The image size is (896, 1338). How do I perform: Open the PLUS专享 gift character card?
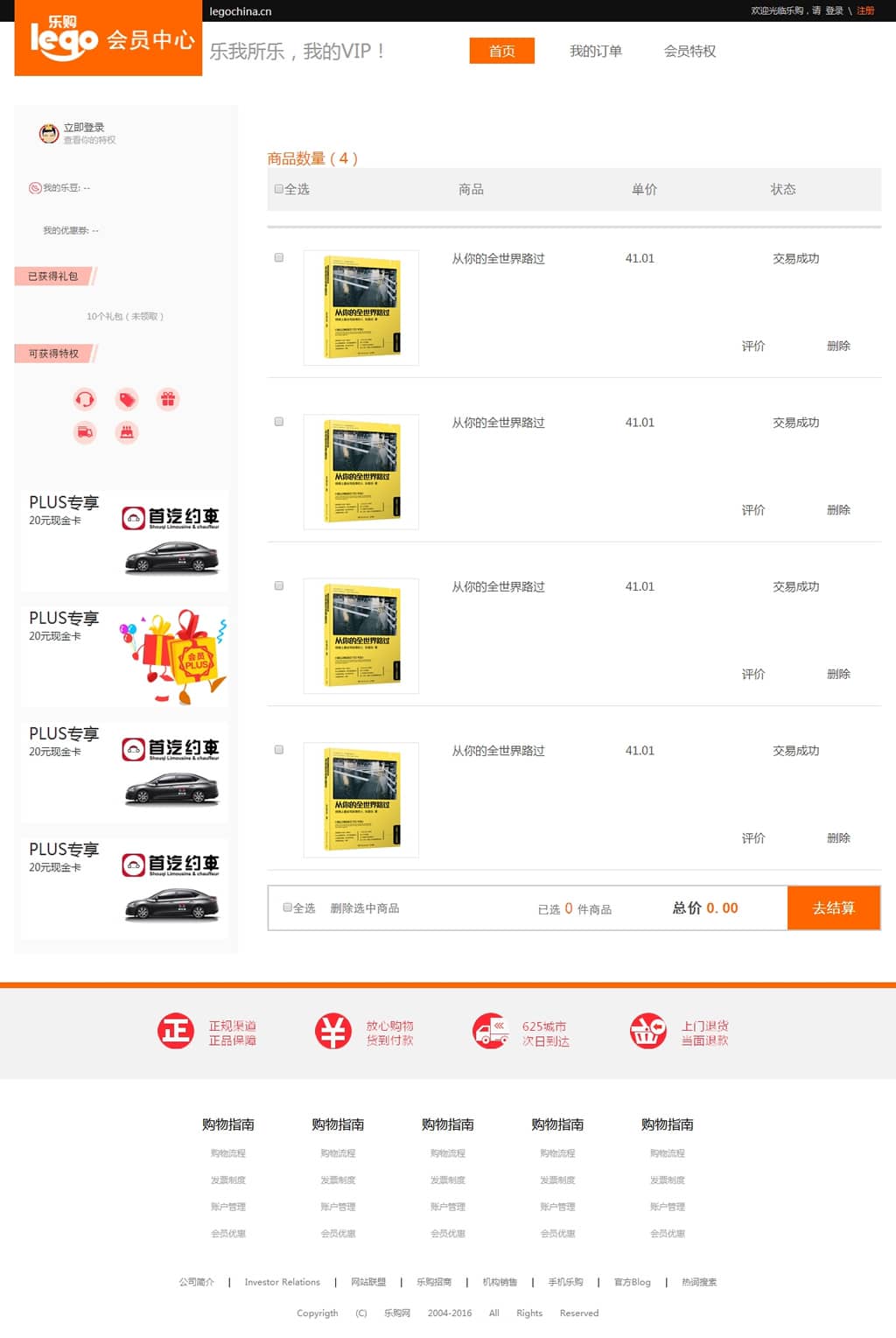(124, 656)
